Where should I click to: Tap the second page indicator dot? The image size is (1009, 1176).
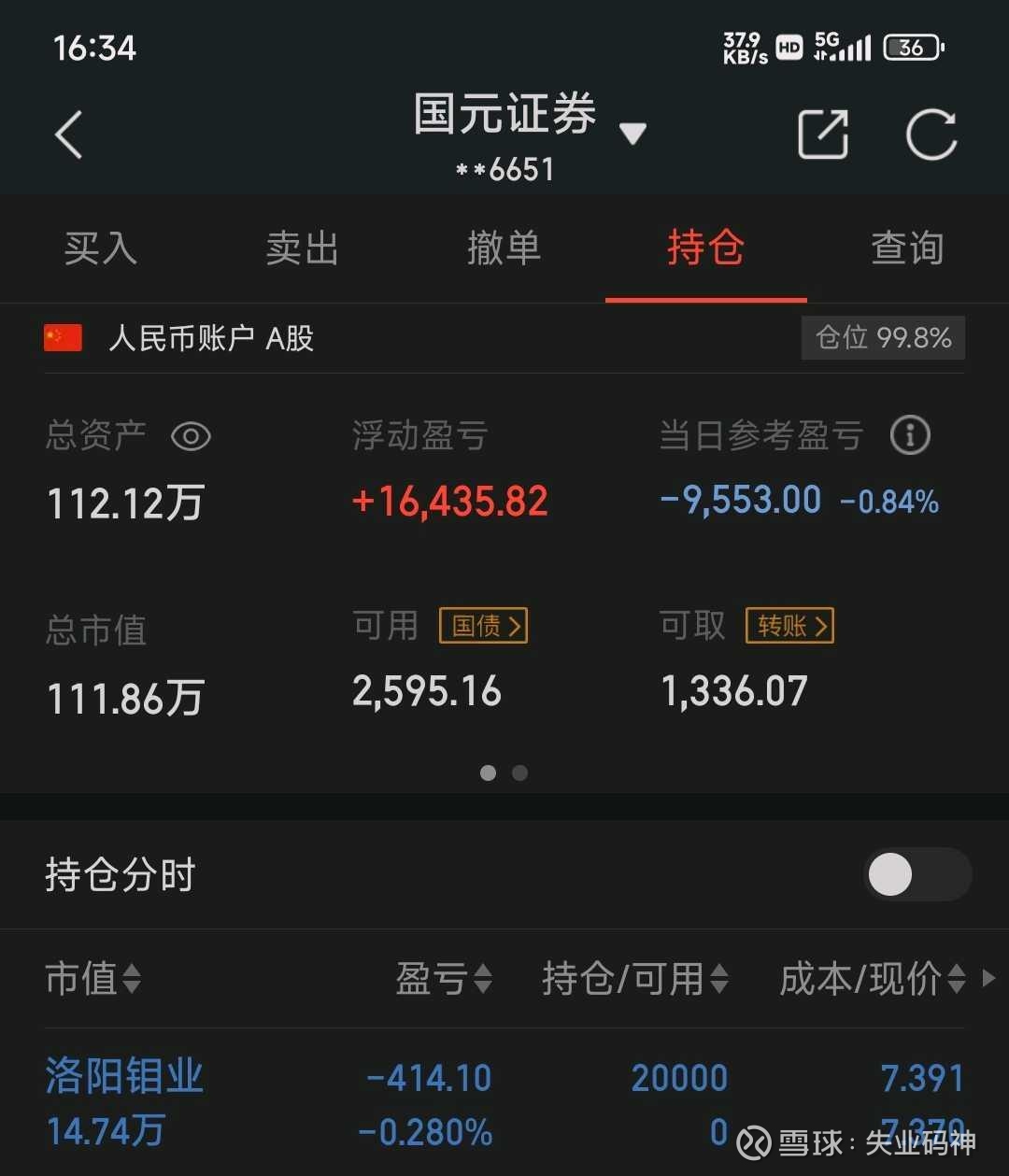519,772
